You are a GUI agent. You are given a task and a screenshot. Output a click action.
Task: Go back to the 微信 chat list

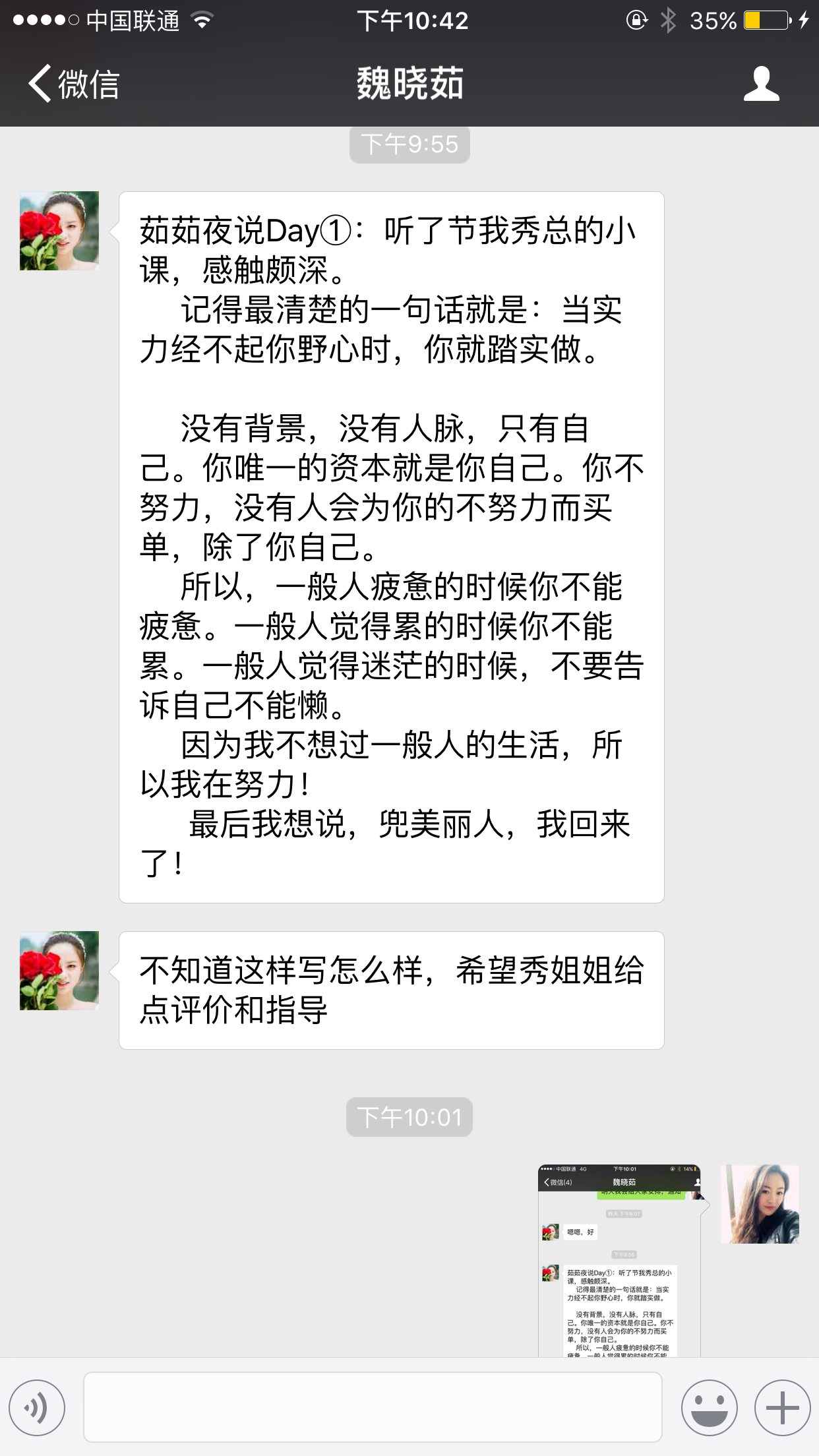tap(73, 84)
